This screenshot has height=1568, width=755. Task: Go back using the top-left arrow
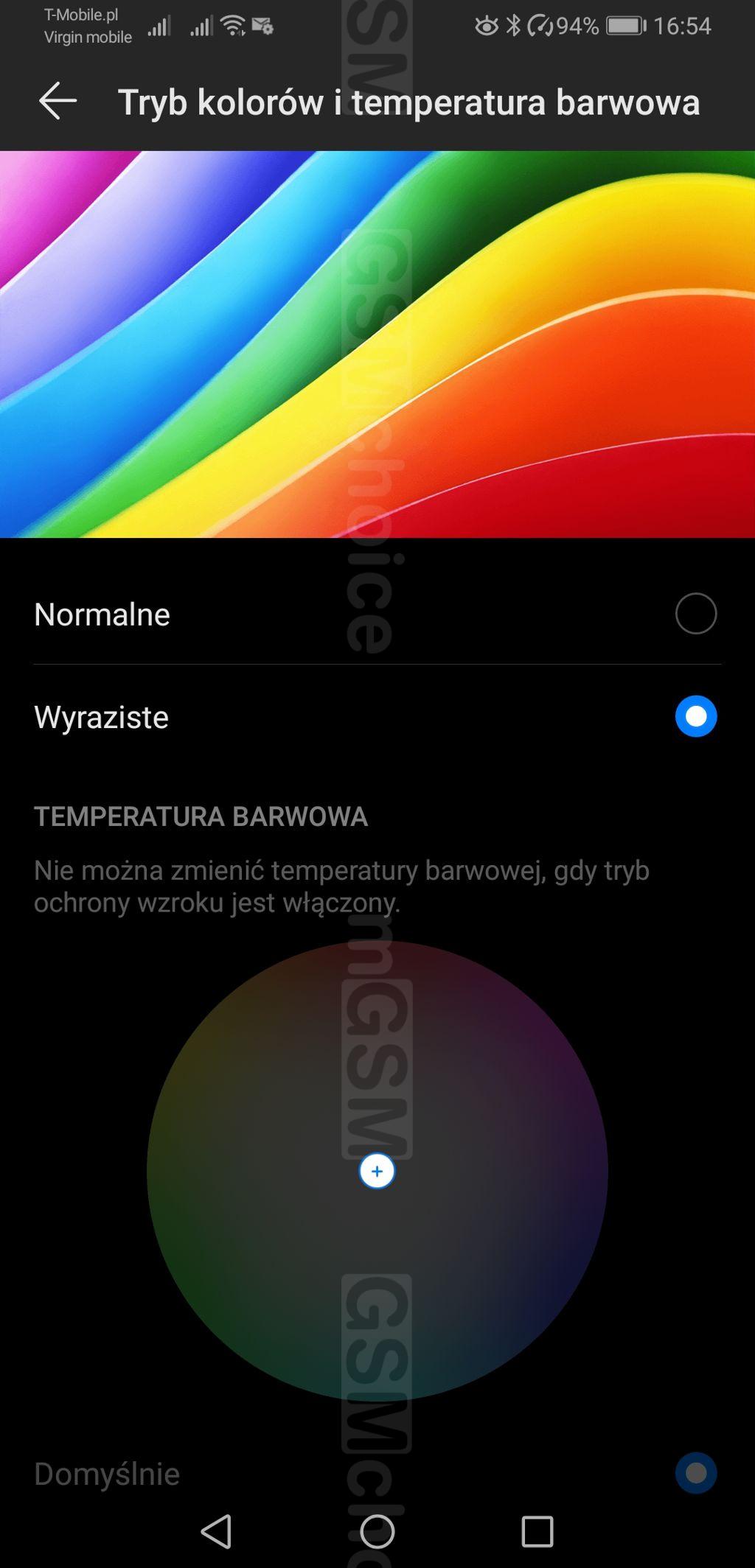point(58,101)
